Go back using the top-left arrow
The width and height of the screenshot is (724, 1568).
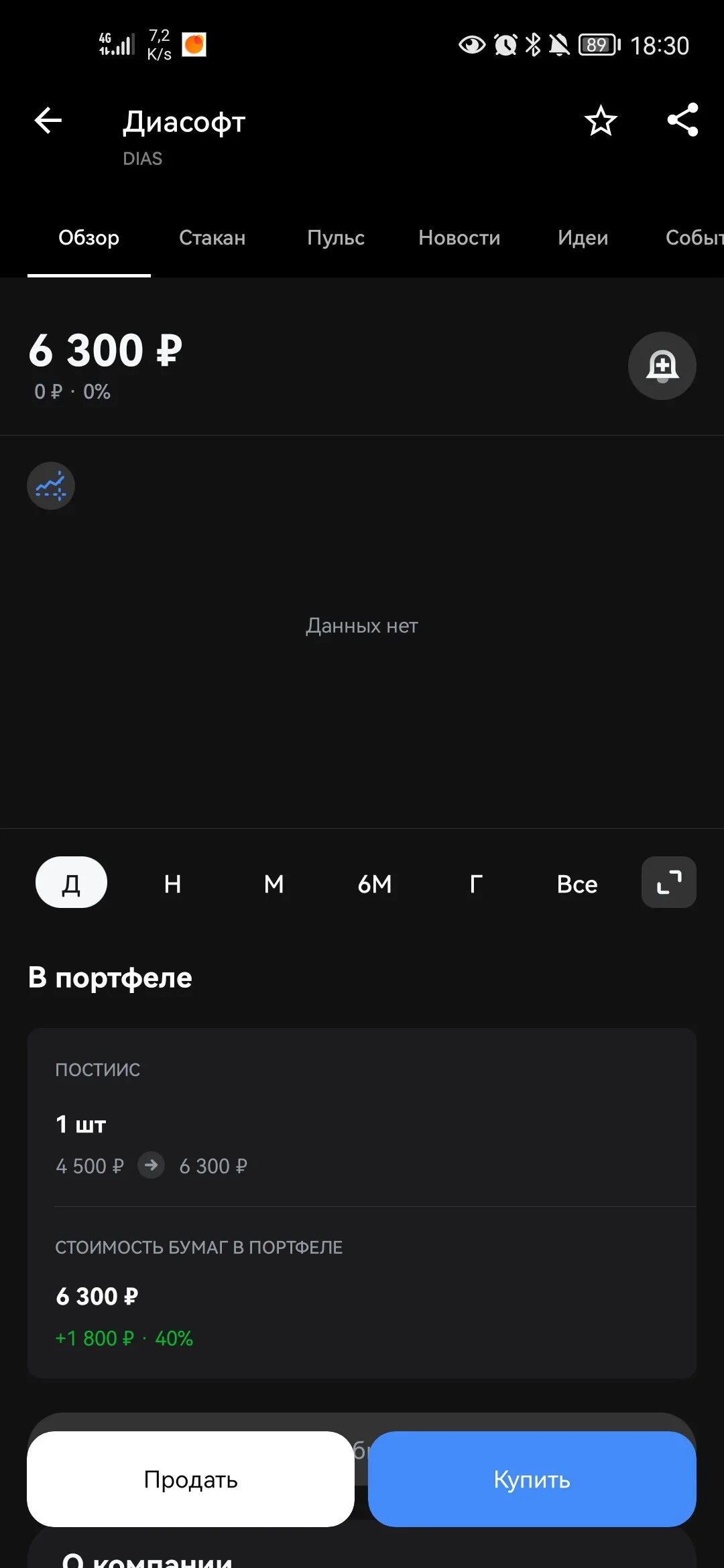pyautogui.click(x=48, y=121)
